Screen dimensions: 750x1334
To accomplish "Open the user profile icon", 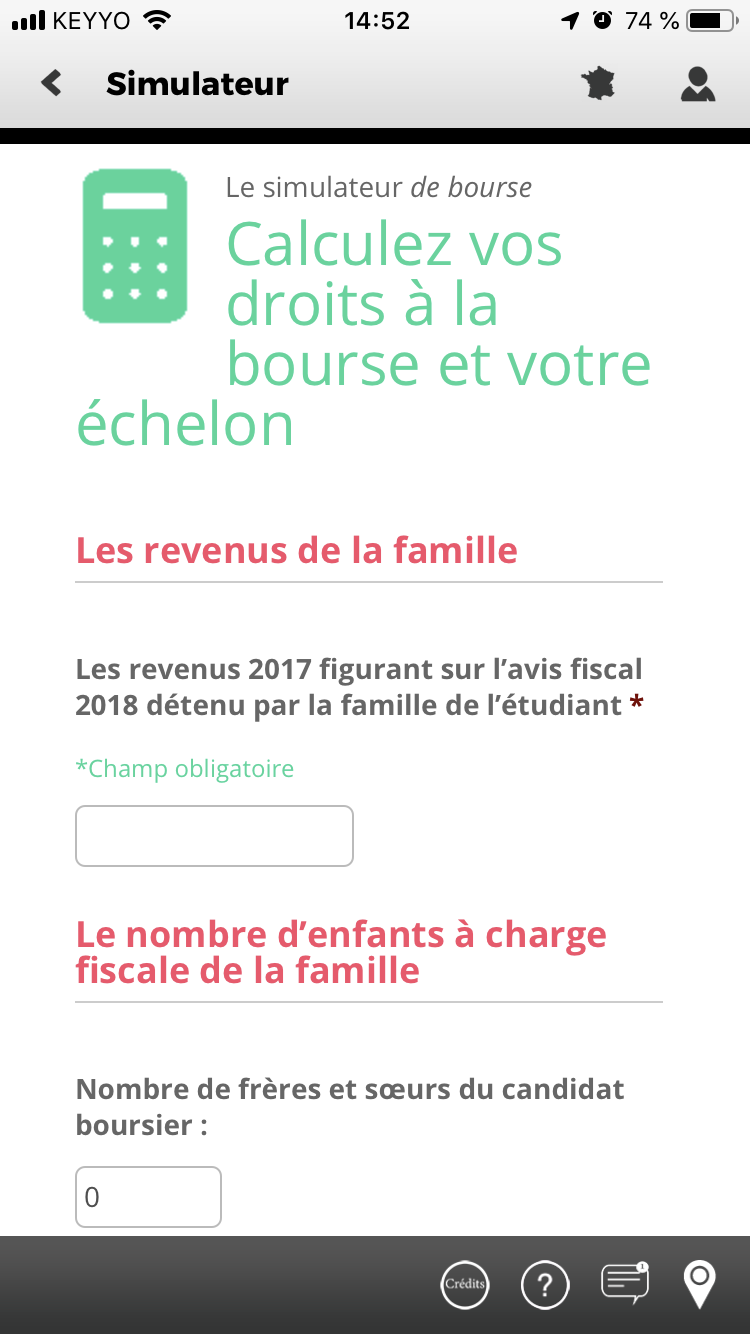I will (698, 84).
